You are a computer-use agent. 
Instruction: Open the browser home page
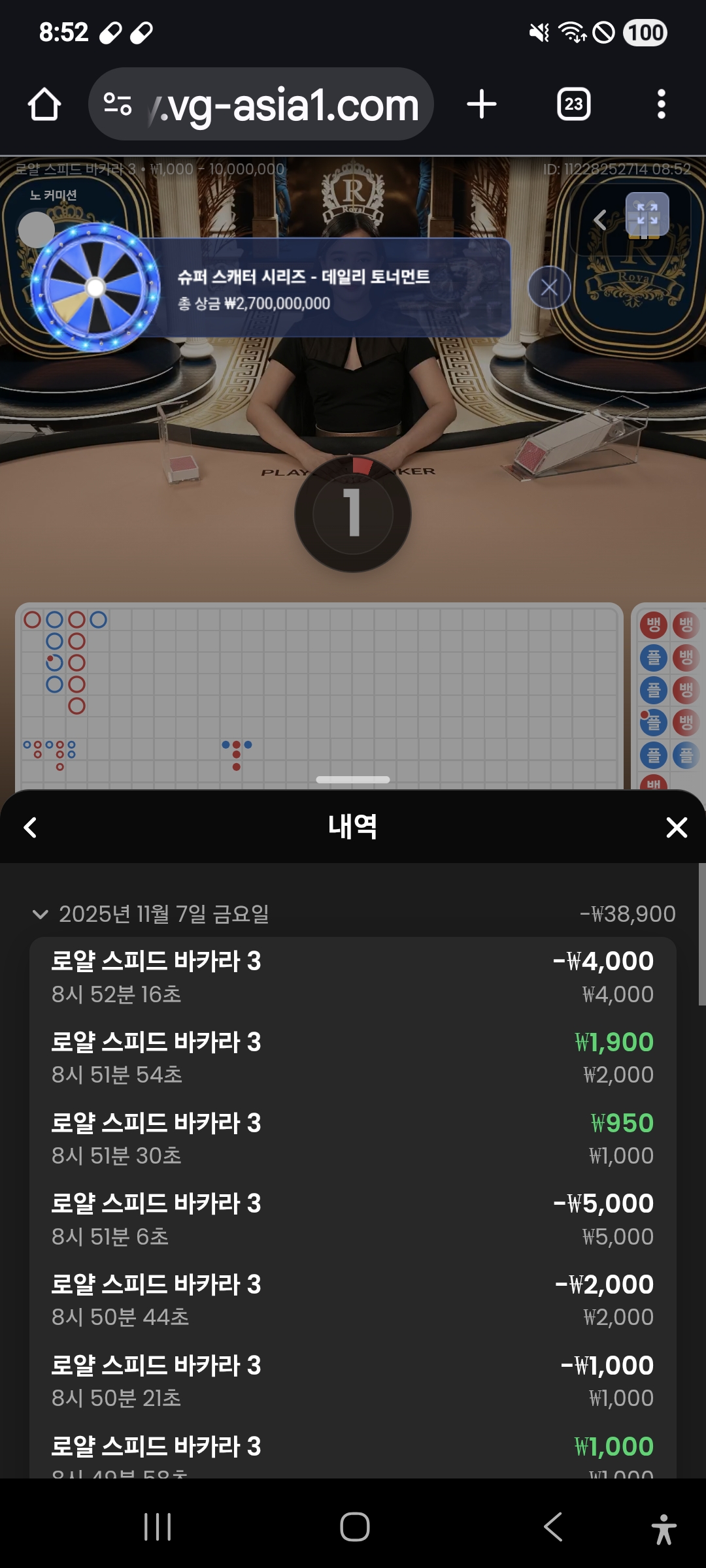point(44,105)
